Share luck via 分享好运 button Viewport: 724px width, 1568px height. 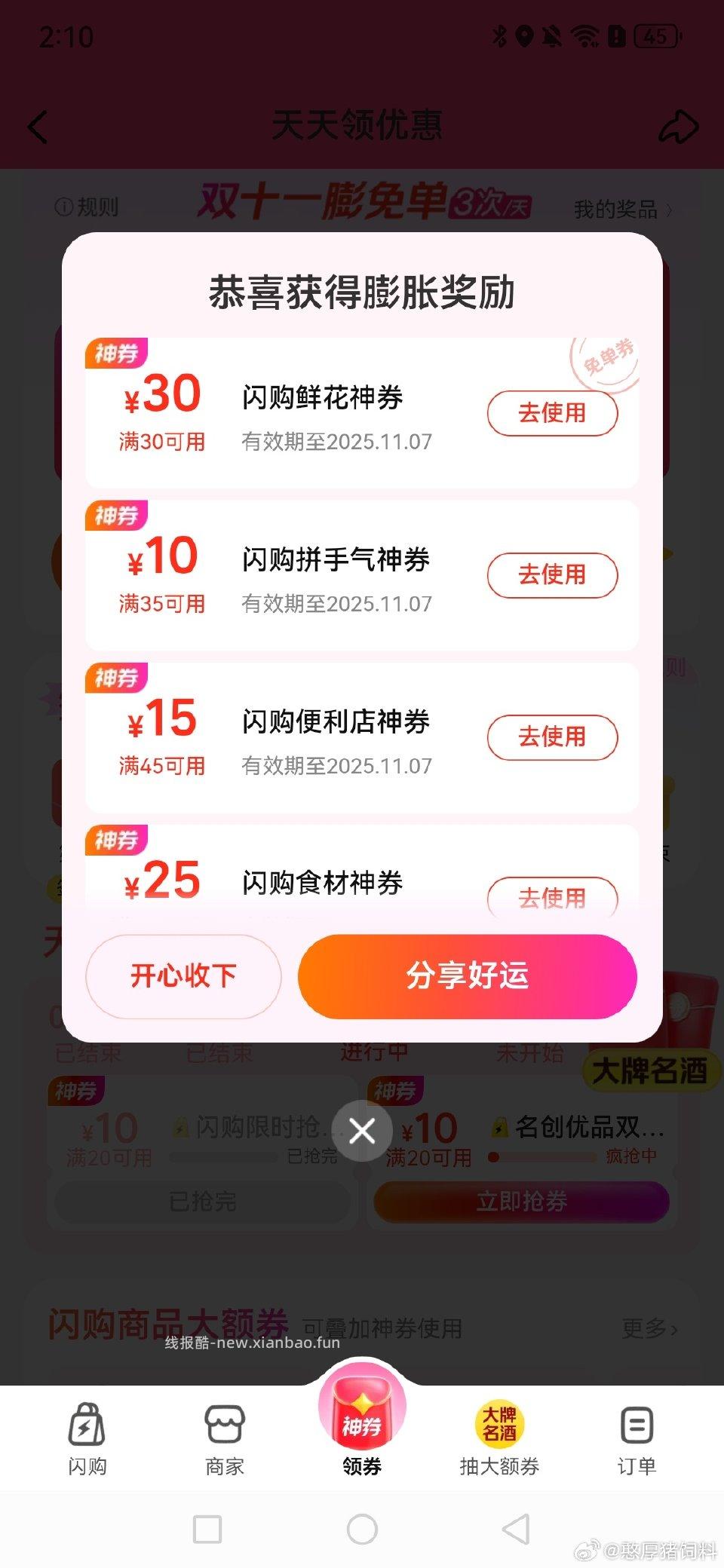(x=466, y=976)
